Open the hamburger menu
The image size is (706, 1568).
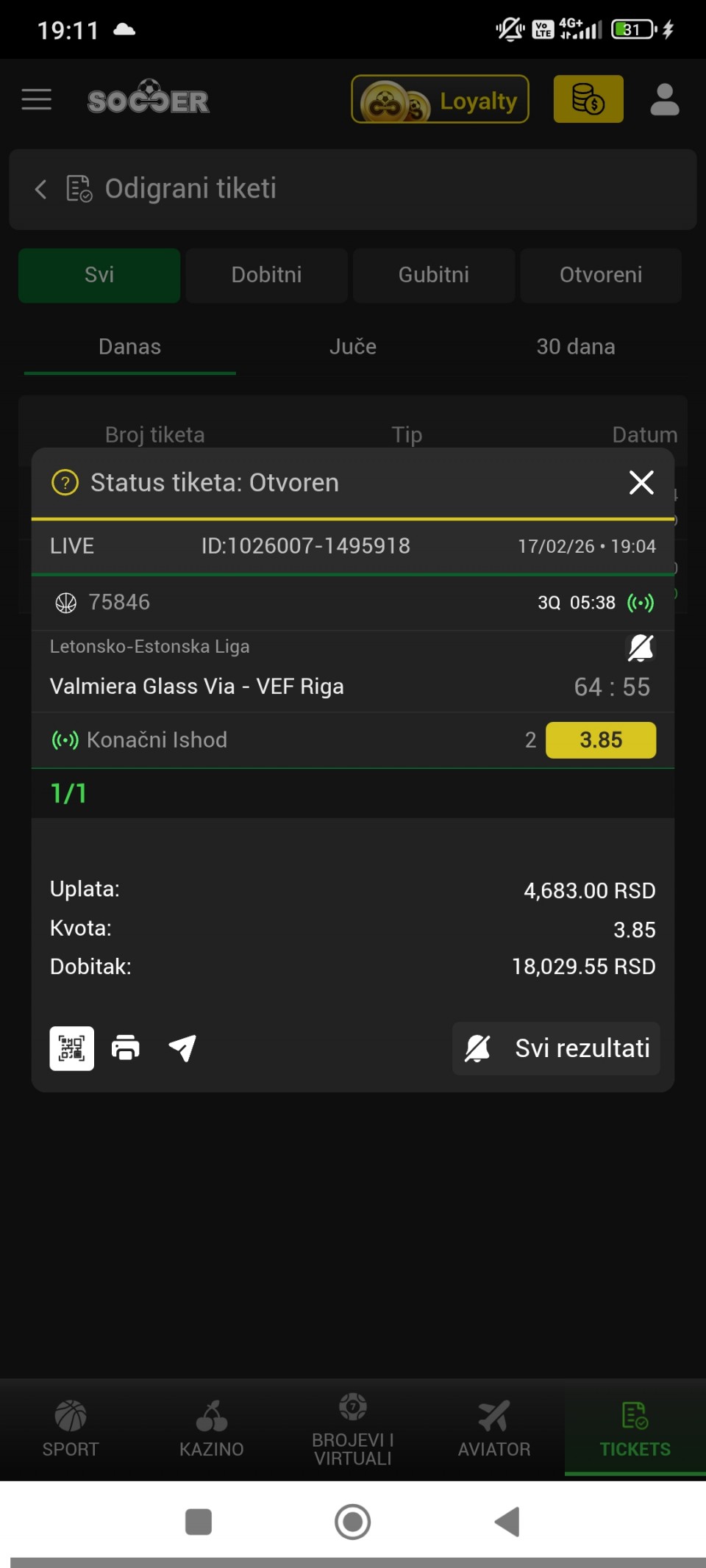coord(37,99)
